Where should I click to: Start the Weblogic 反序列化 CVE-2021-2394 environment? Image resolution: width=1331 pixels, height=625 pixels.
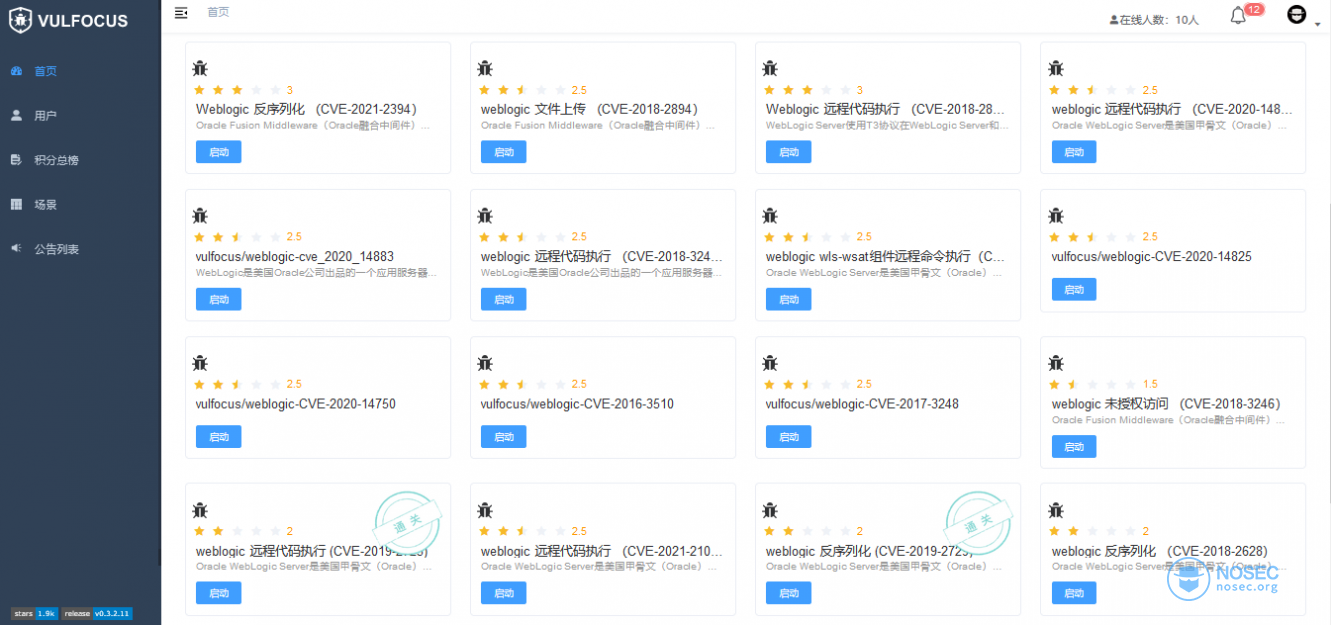(x=218, y=152)
